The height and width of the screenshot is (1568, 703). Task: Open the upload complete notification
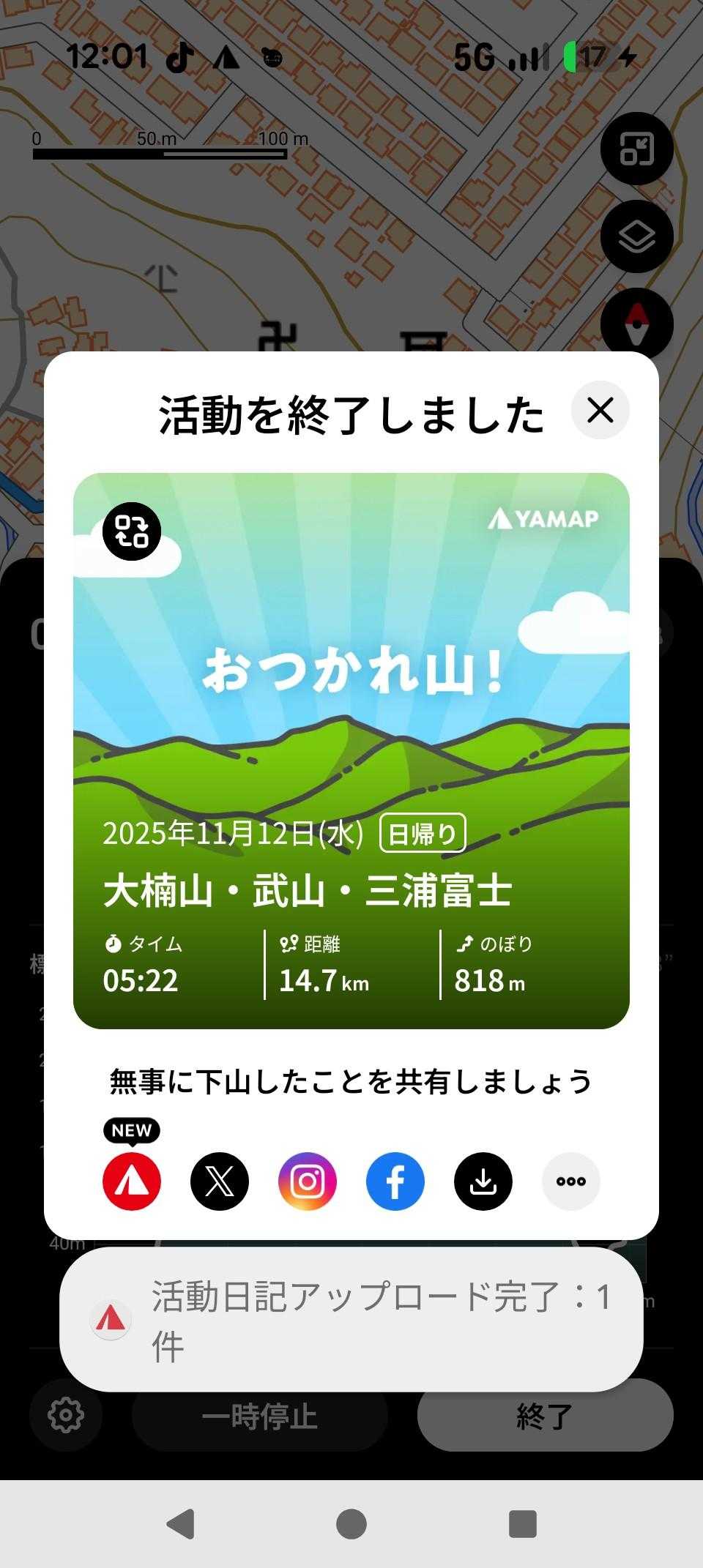(351, 1319)
